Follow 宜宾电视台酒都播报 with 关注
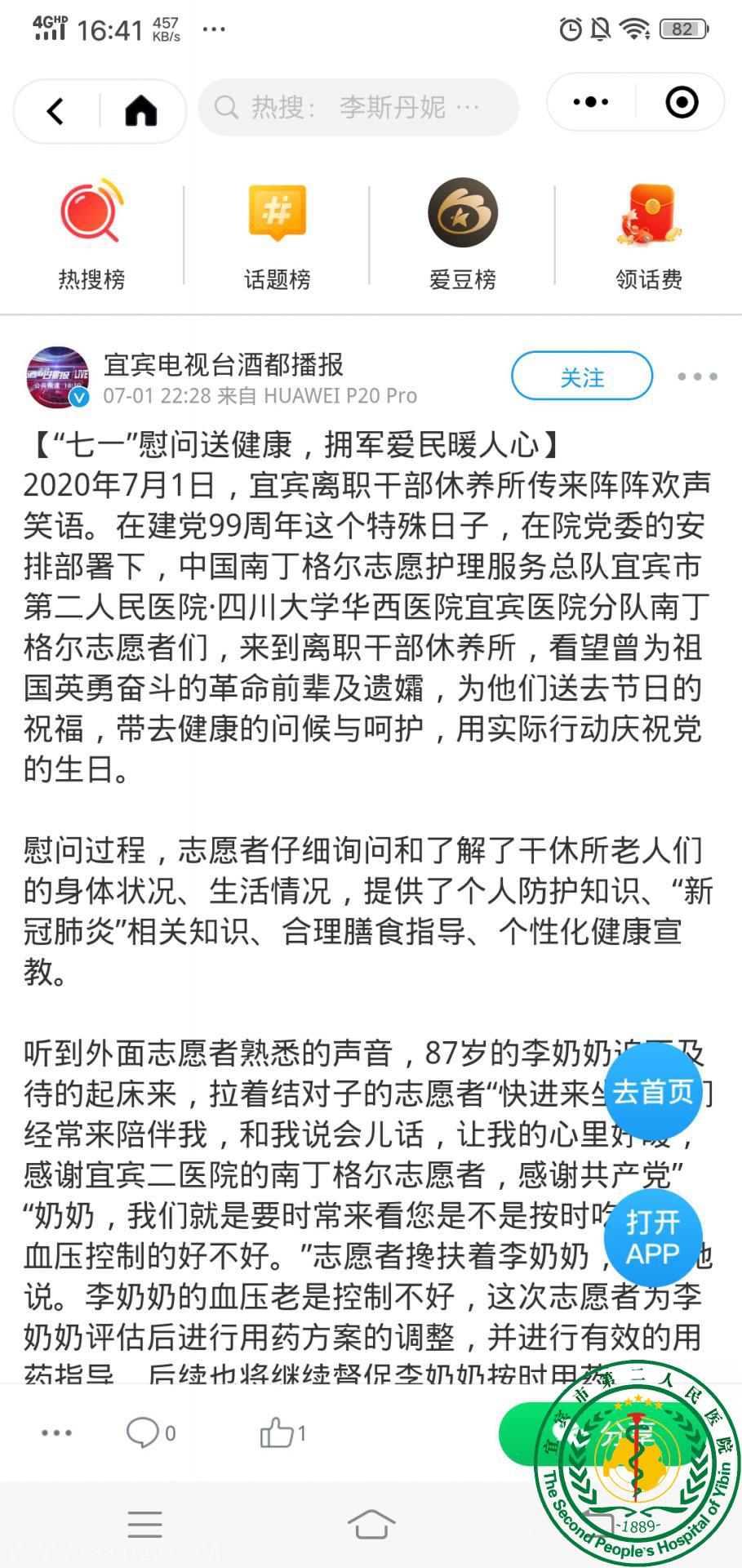 (582, 376)
